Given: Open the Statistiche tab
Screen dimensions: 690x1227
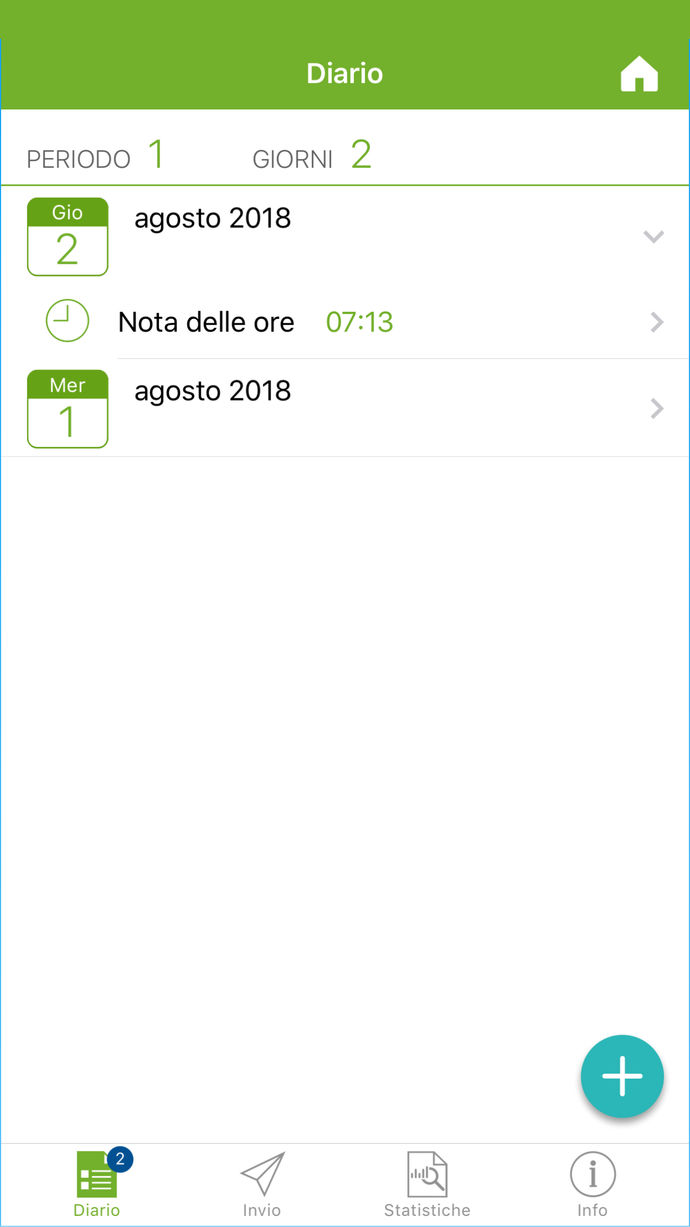Looking at the screenshot, I should pos(427,1185).
